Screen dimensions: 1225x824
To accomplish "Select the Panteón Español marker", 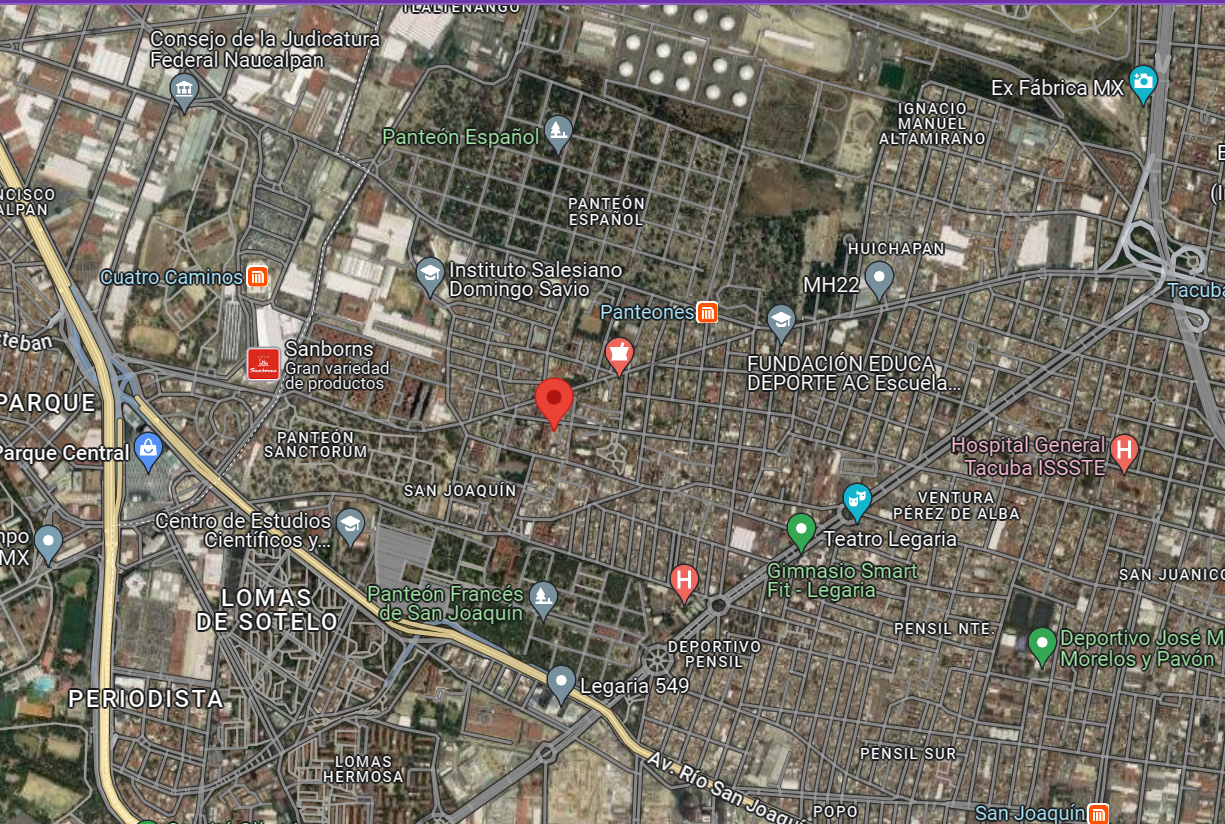I will tap(558, 133).
